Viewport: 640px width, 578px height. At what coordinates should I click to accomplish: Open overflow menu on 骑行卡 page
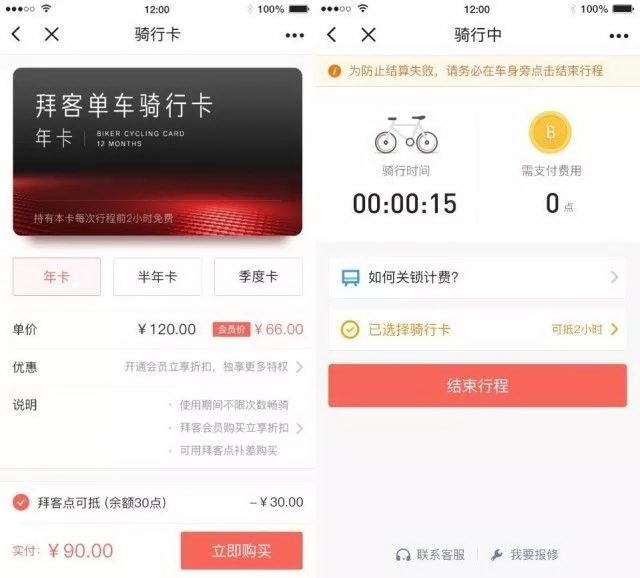click(294, 35)
